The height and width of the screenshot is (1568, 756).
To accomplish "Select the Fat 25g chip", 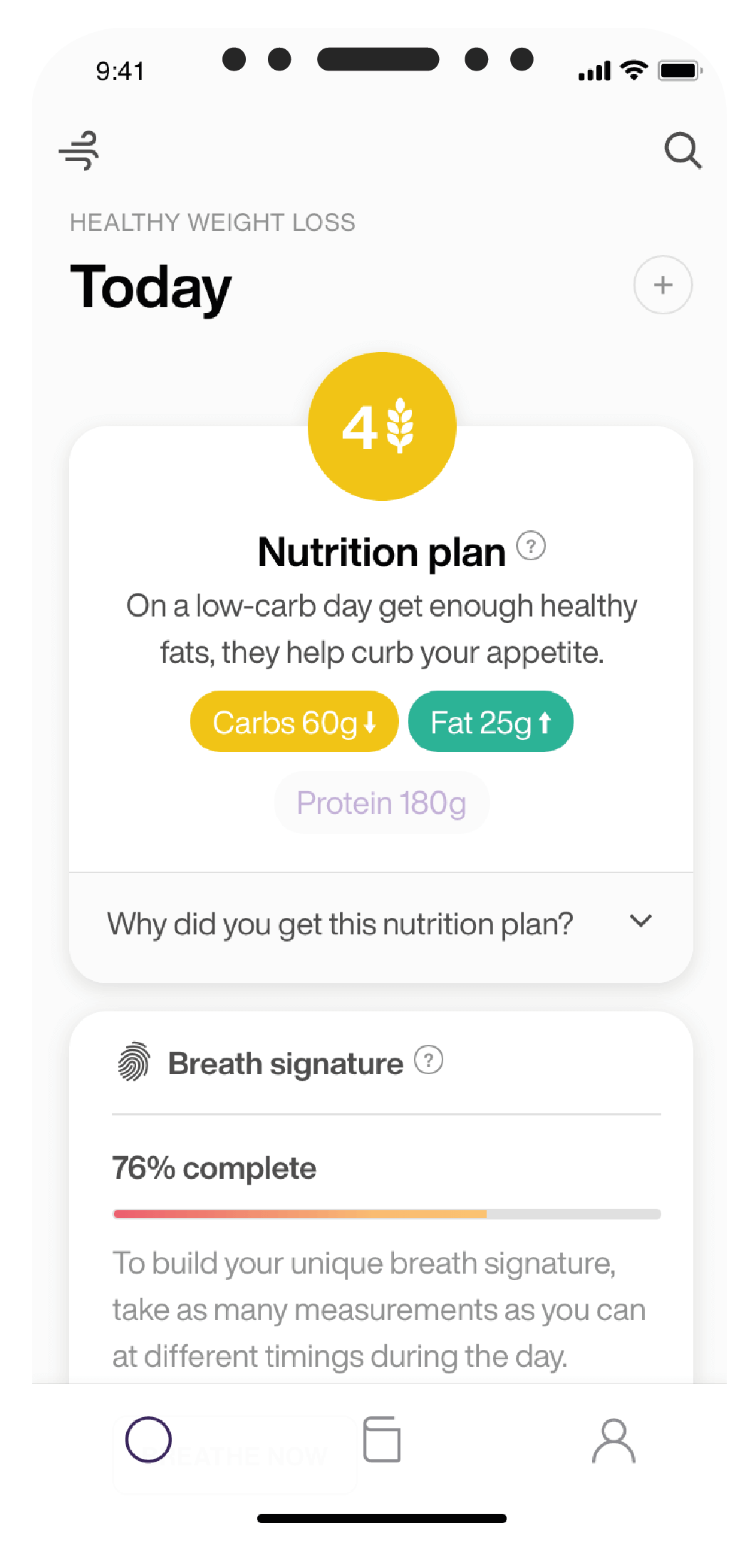I will [x=490, y=722].
